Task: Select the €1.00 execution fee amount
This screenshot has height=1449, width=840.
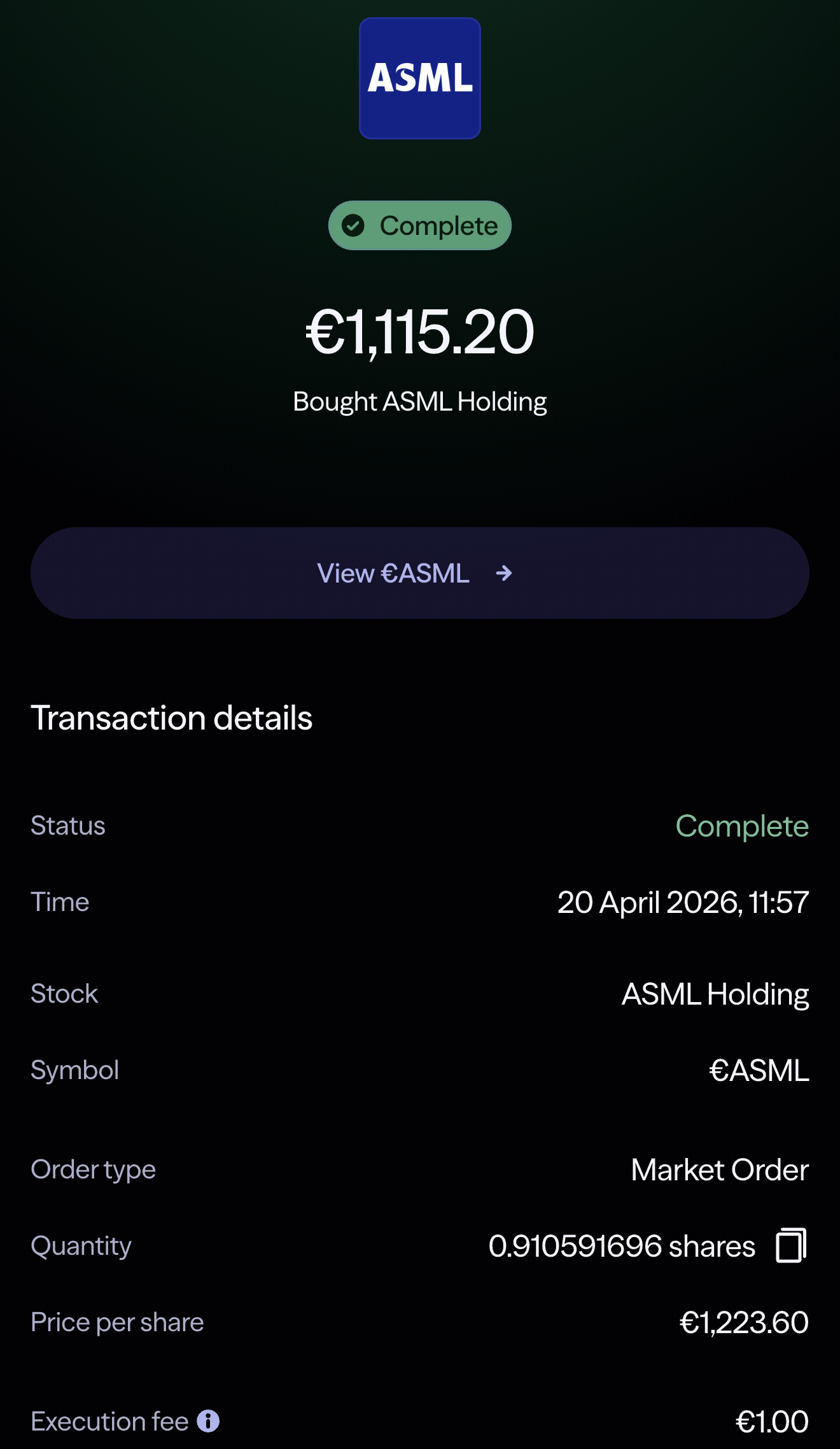Action: click(x=771, y=1421)
